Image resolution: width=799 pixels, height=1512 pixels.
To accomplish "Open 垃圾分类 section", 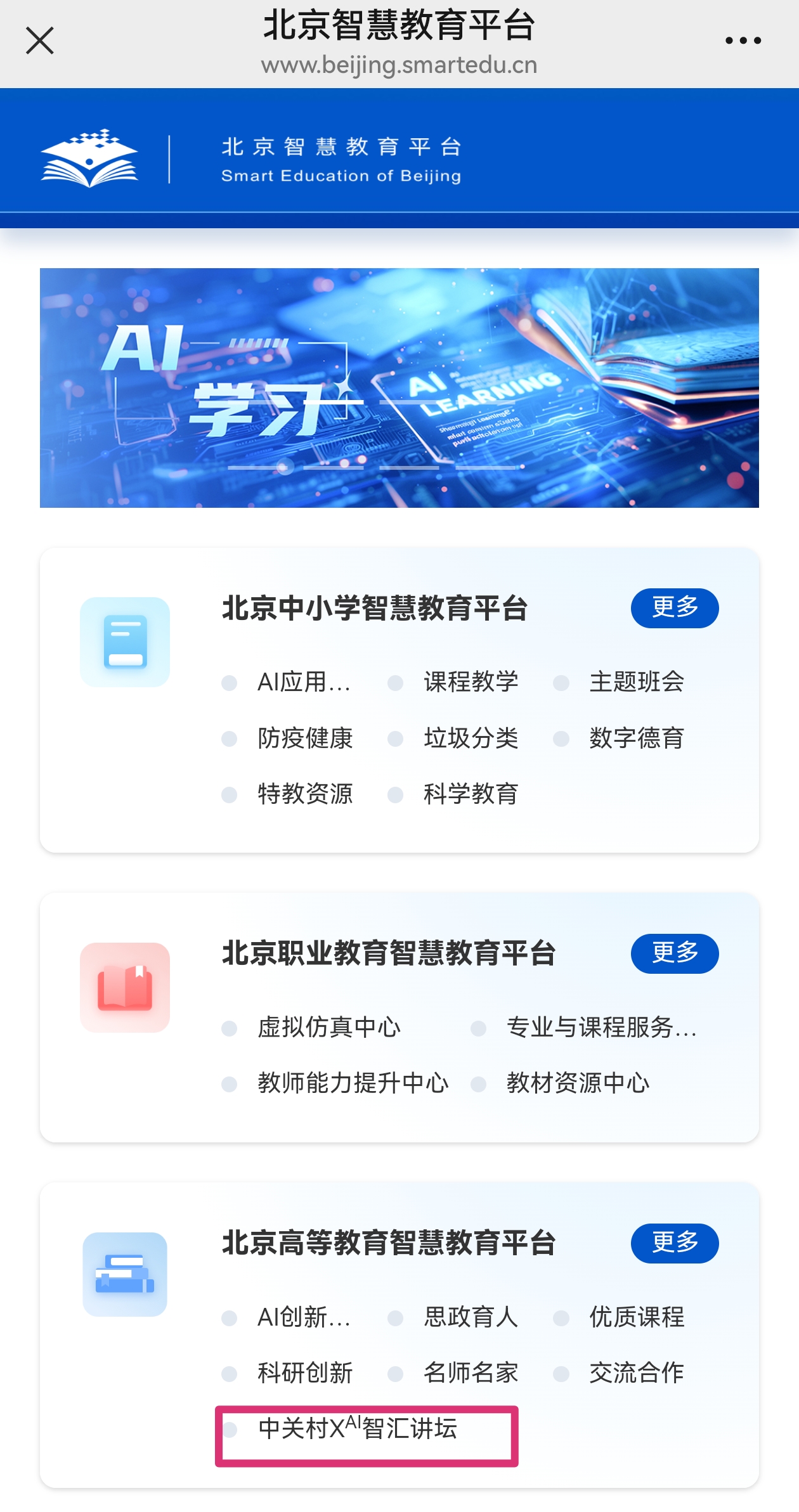I will (x=471, y=738).
